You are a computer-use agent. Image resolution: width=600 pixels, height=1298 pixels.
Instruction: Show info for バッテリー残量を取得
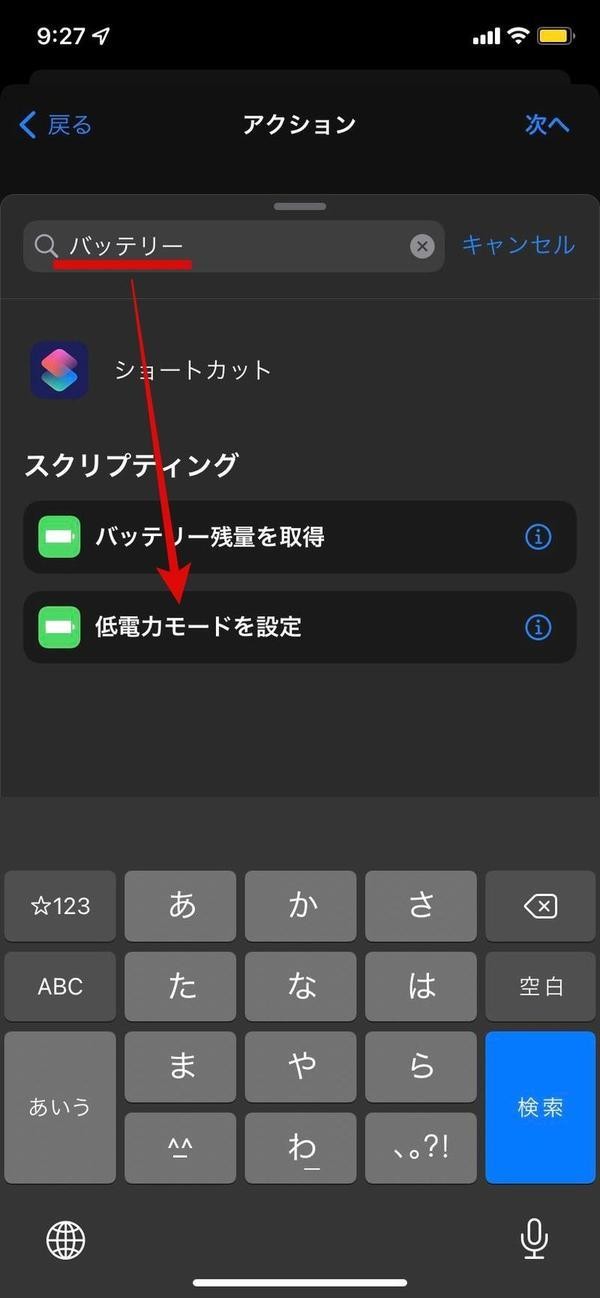click(538, 537)
